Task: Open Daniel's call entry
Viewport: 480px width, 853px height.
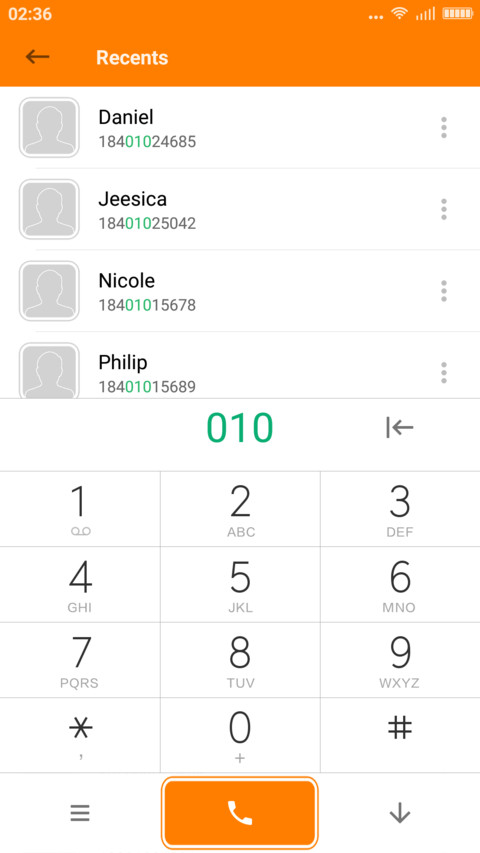Action: [x=240, y=128]
